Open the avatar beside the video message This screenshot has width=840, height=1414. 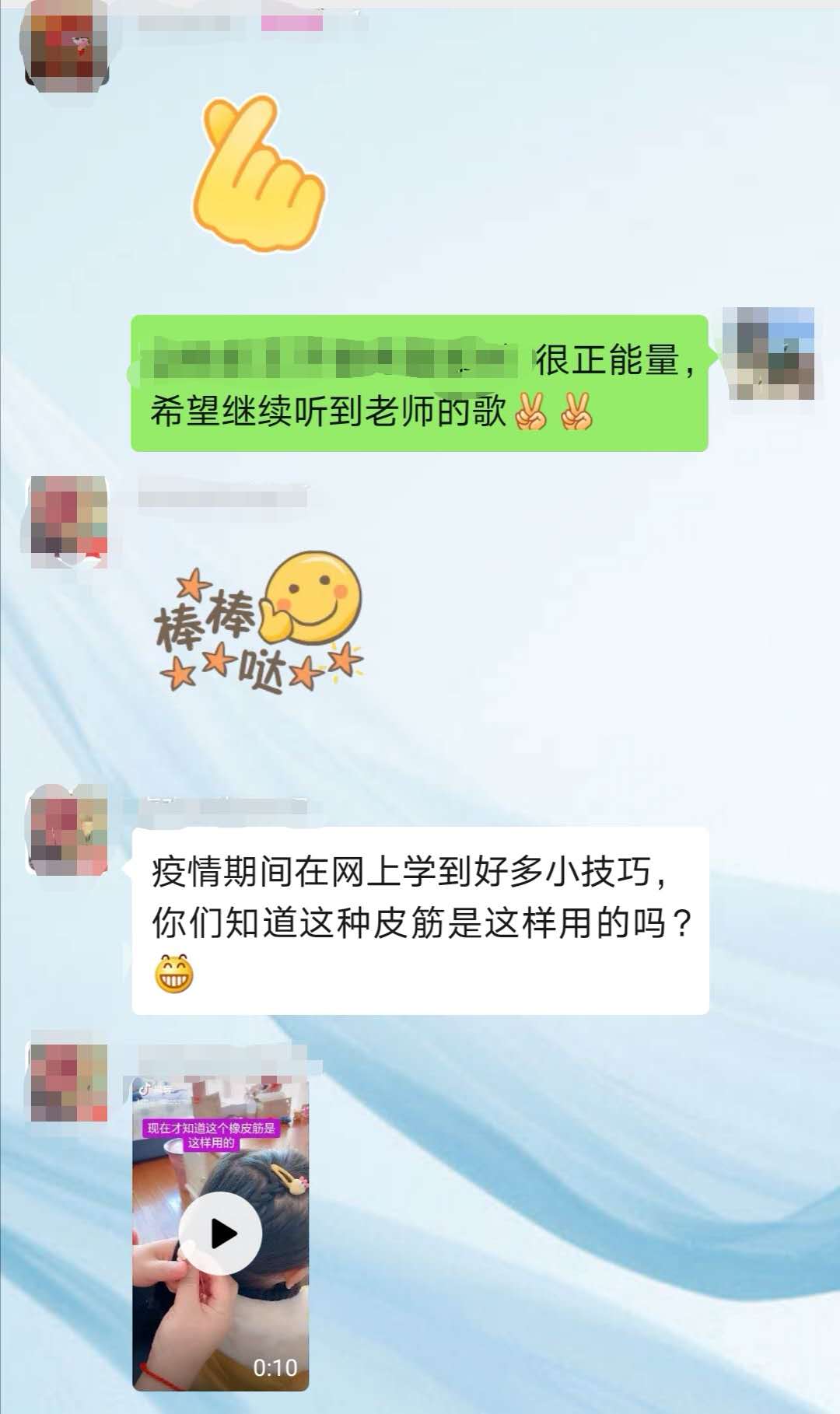point(68,1082)
